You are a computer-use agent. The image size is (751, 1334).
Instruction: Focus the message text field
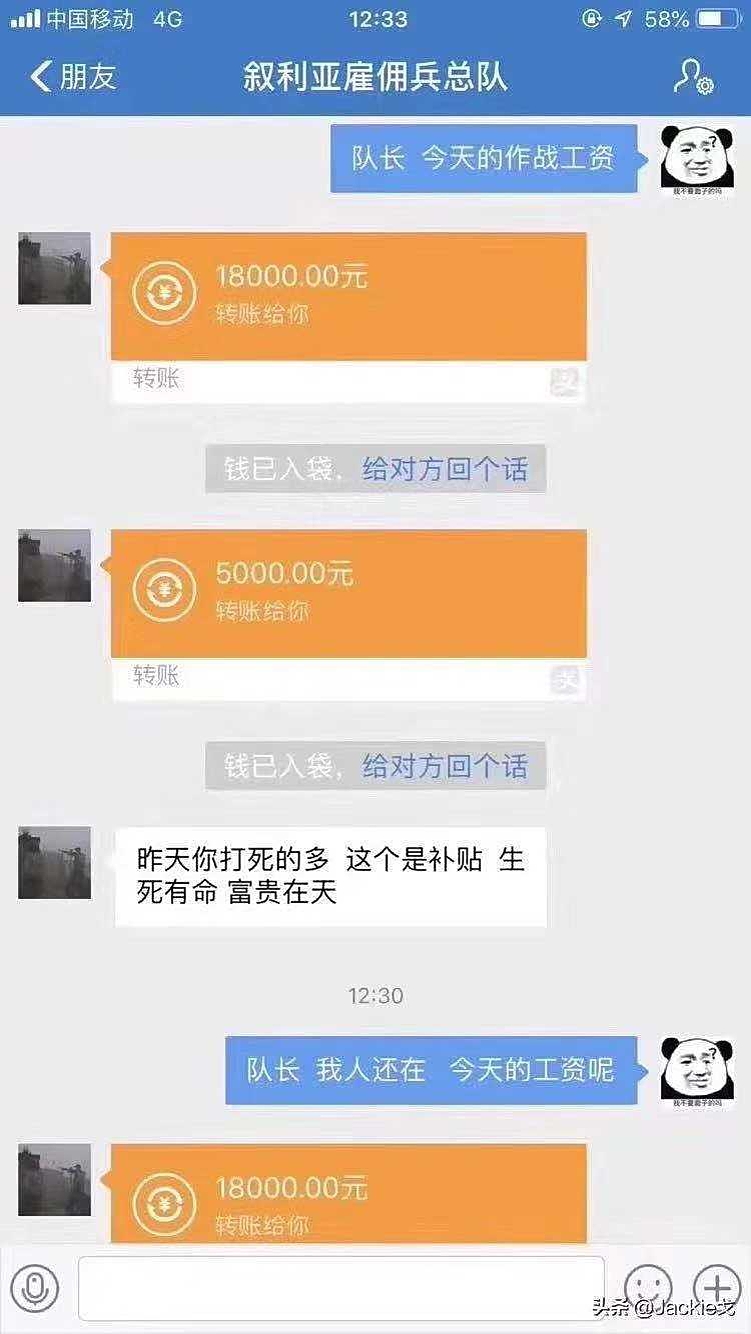tap(341, 1288)
